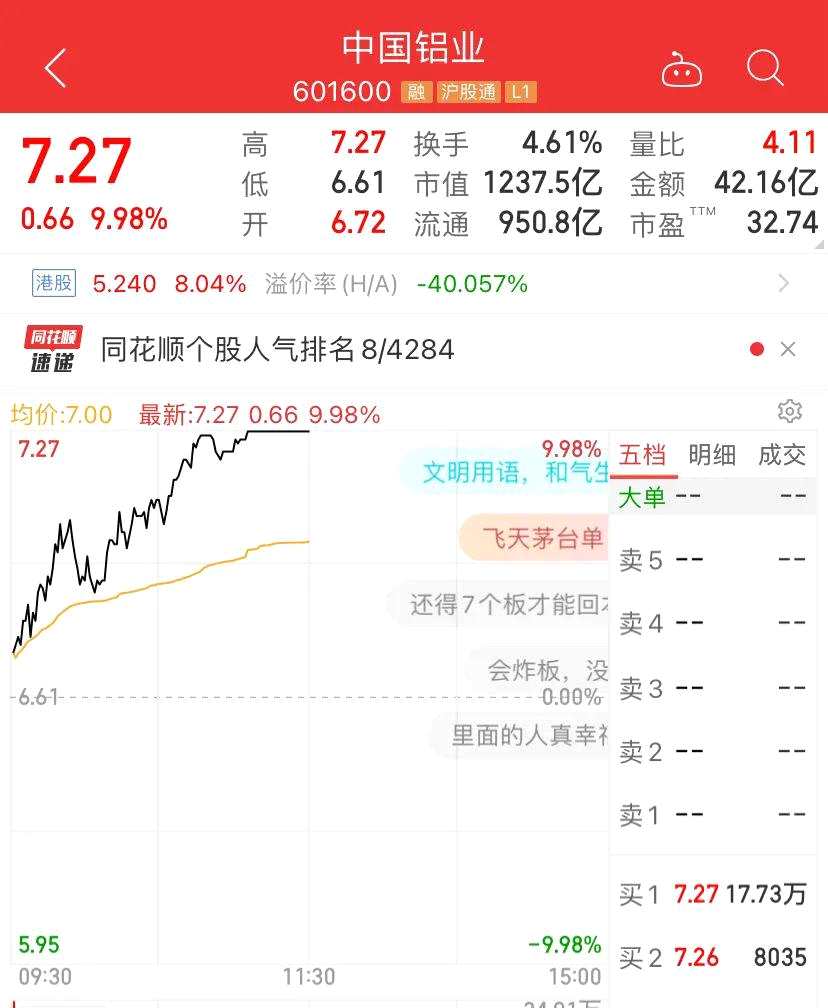828x1008 pixels.
Task: Select the 买1 price 7.27 row
Action: [x=712, y=893]
